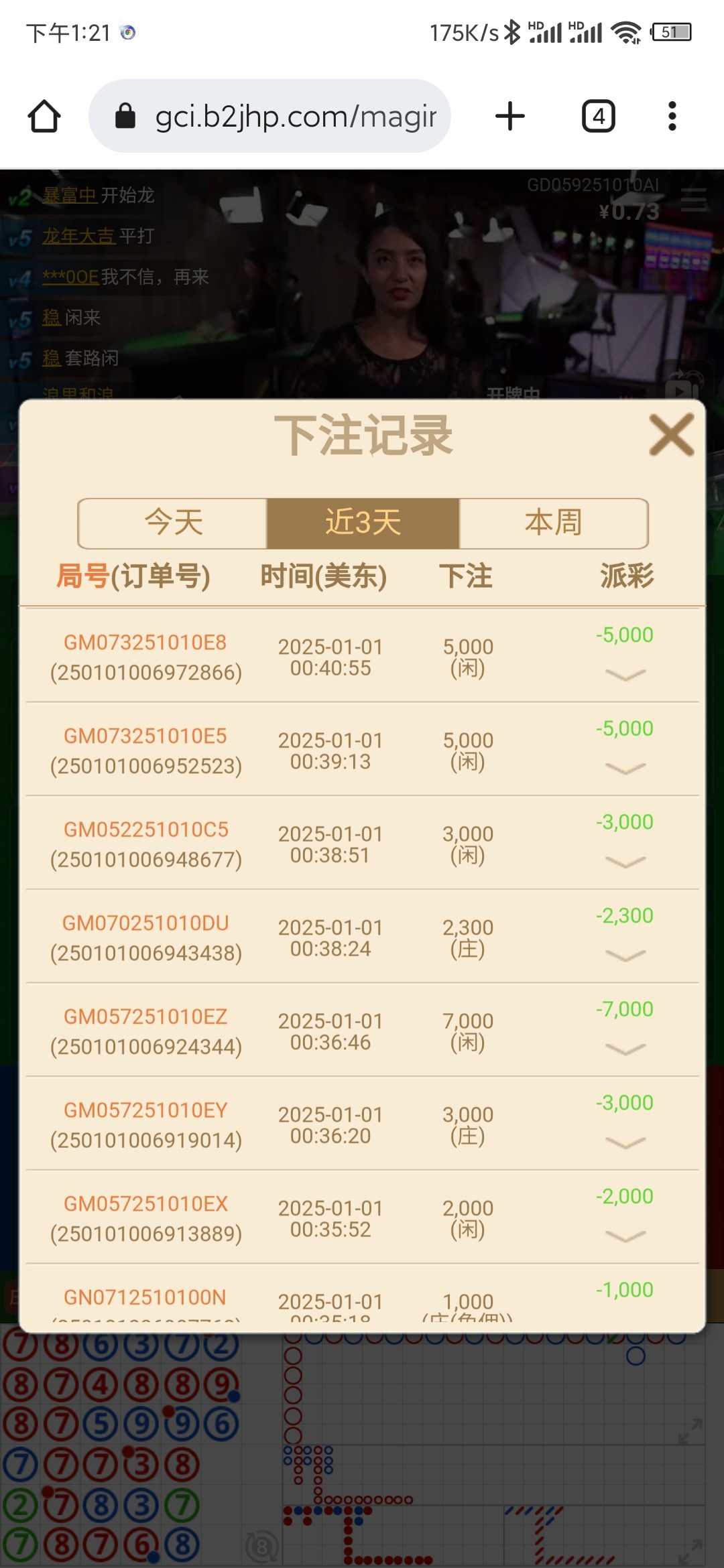Expand details for order GM057251010EY
Screen dimensions: 724x1568
click(625, 1142)
